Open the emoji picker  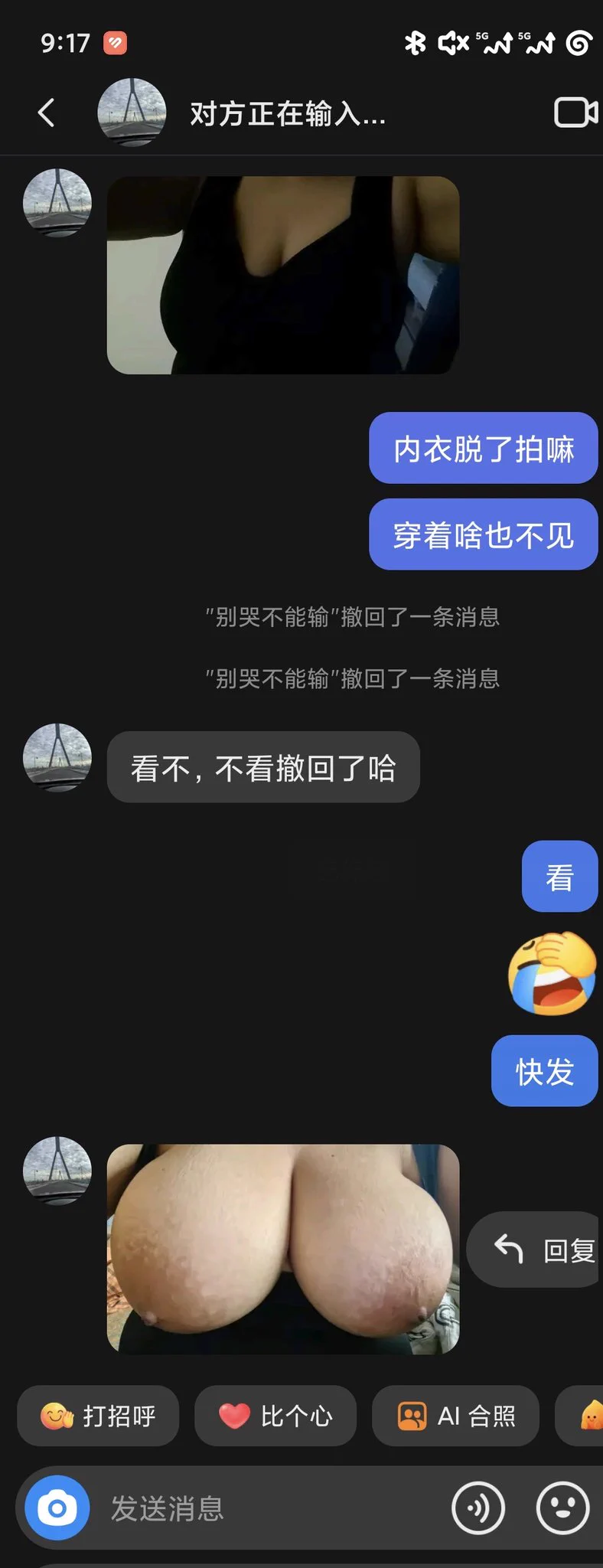(563, 1508)
